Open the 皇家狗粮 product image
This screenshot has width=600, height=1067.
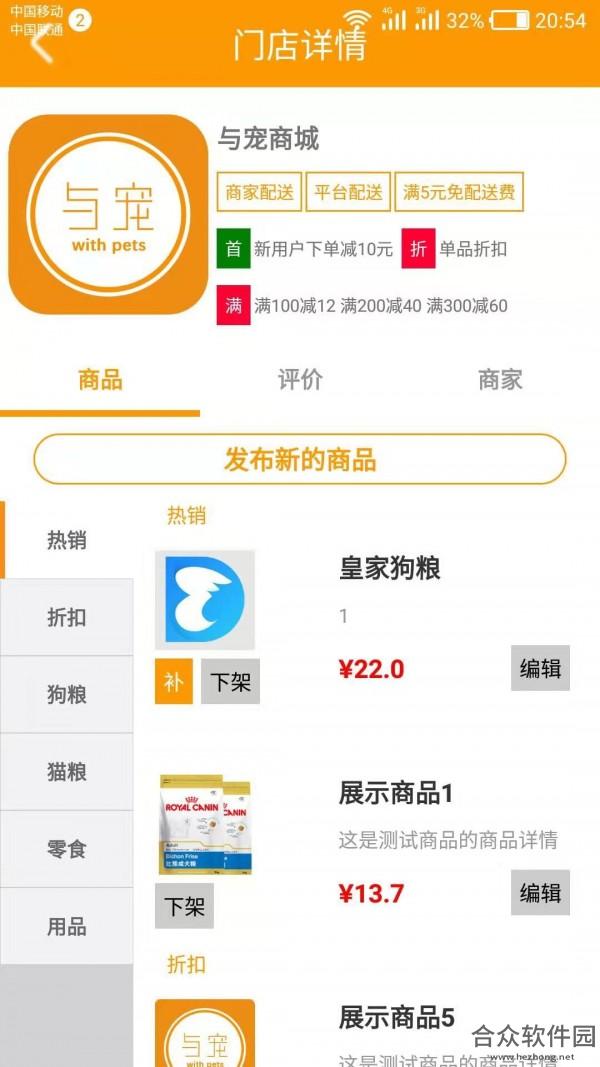click(x=205, y=600)
